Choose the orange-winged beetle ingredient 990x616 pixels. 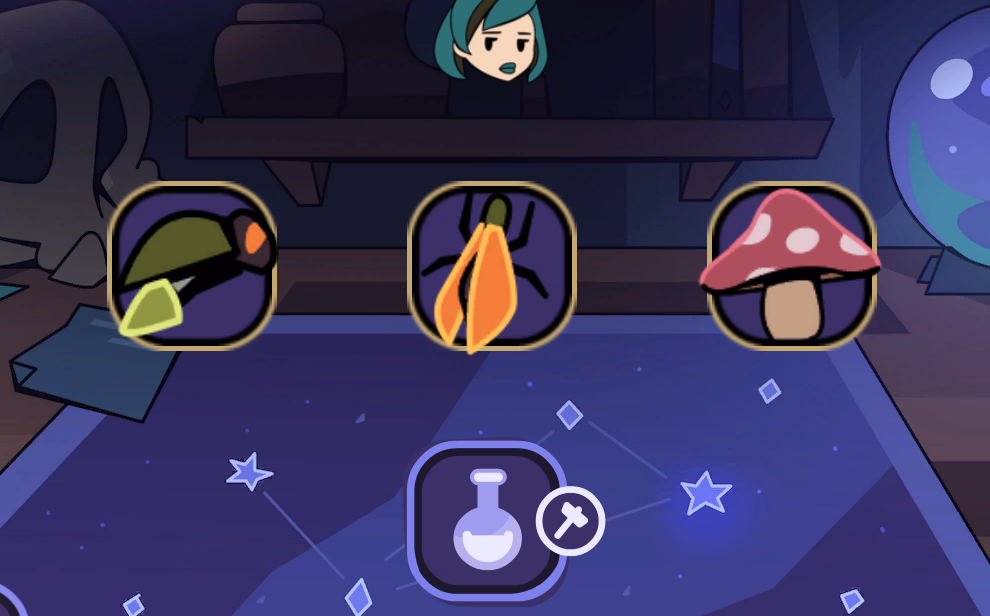tap(492, 266)
